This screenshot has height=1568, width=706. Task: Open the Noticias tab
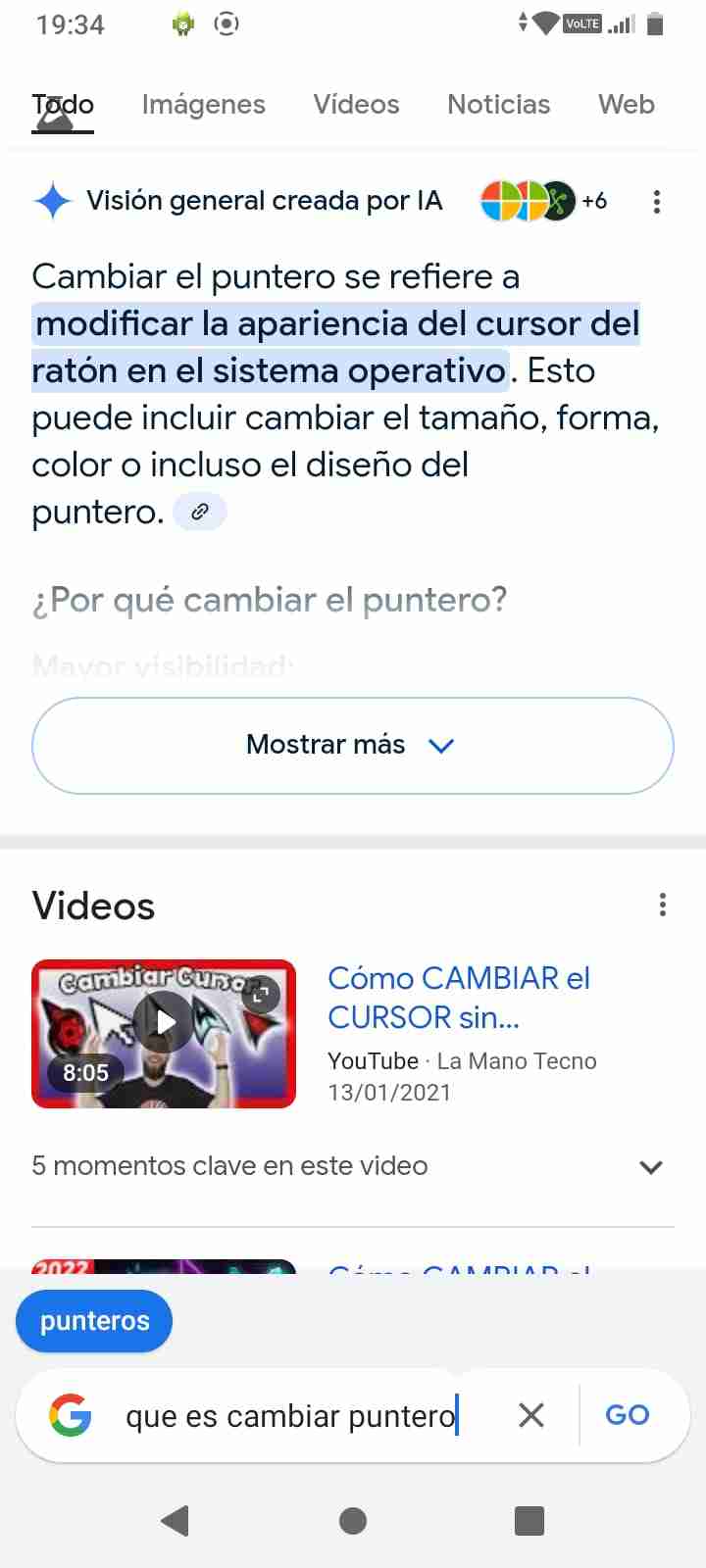tap(498, 104)
